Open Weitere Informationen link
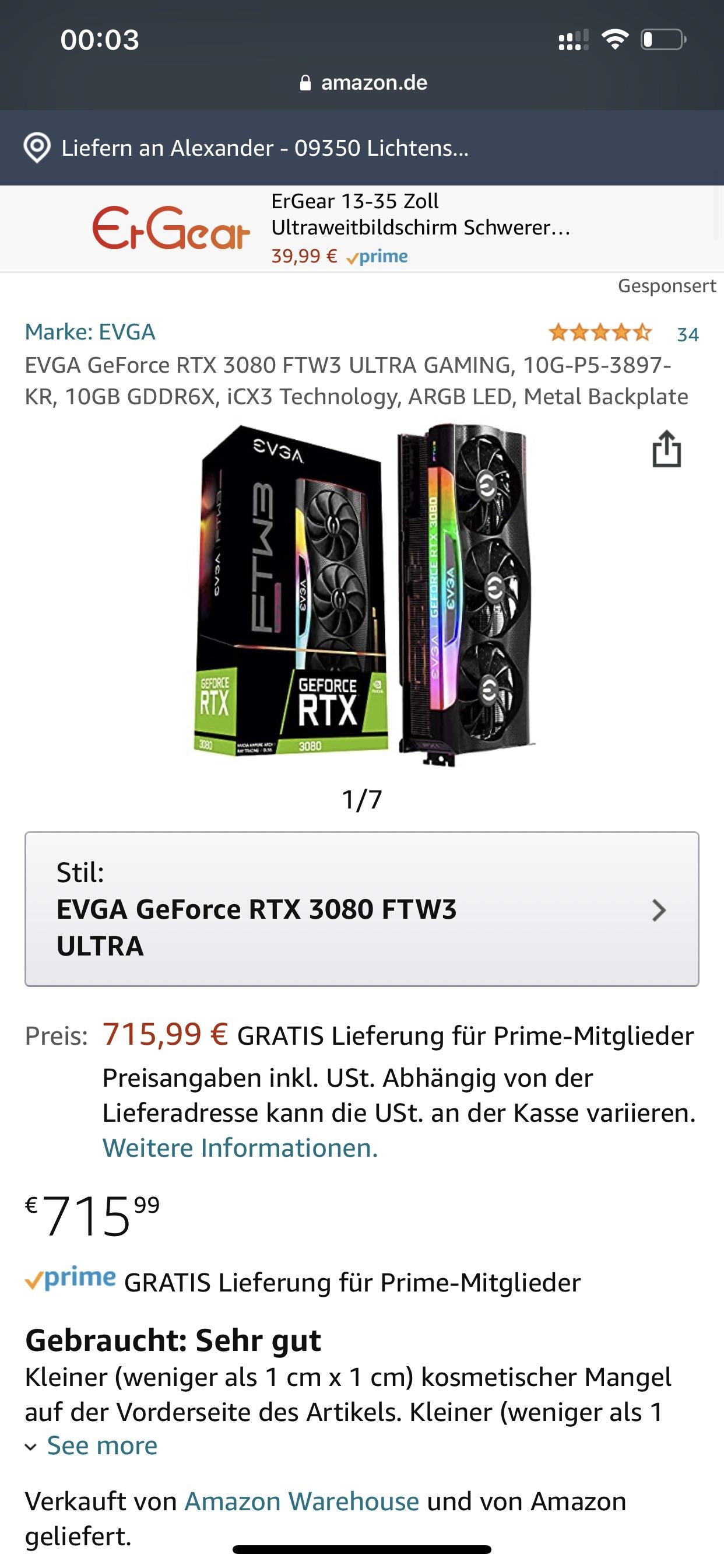This screenshot has width=724, height=1568. (240, 1147)
